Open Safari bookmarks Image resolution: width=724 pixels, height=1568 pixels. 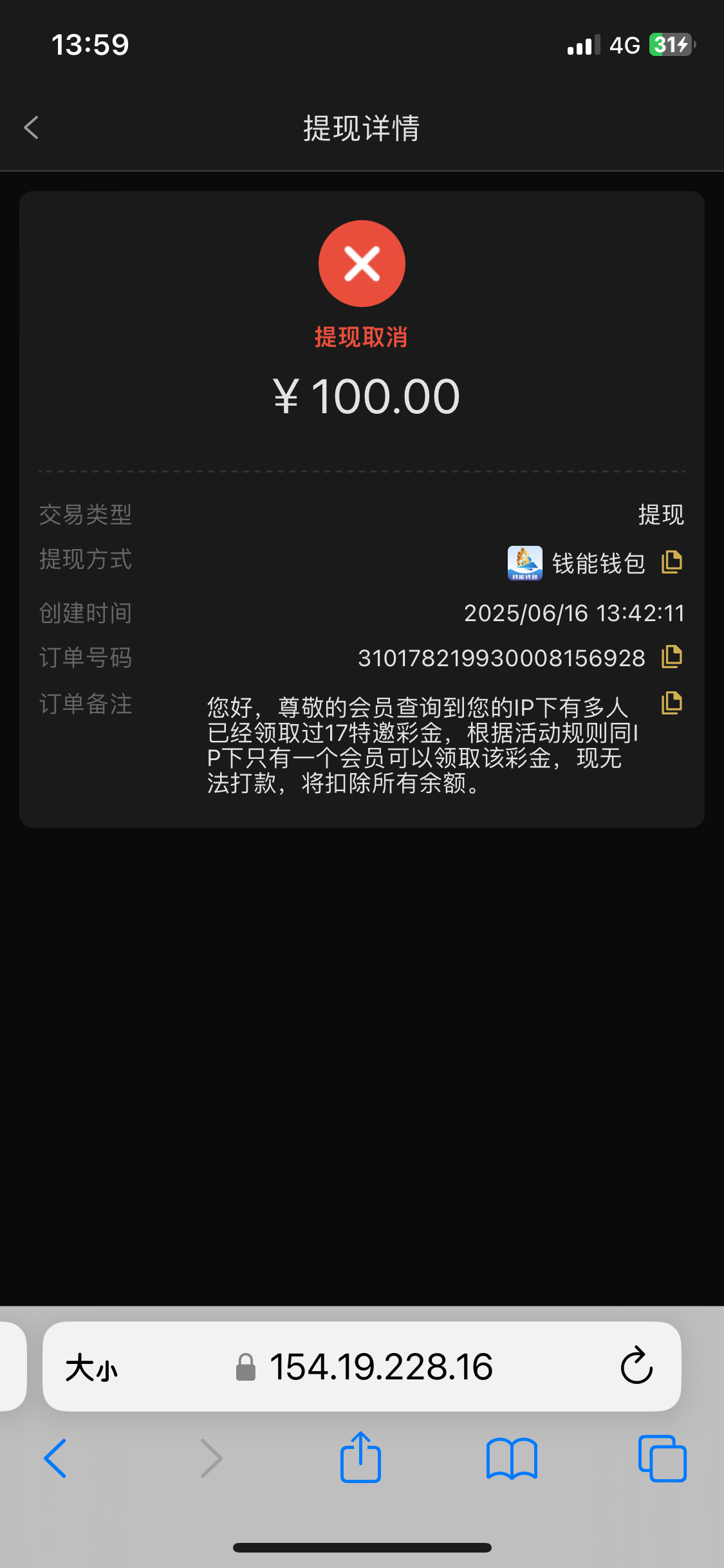(x=512, y=1459)
